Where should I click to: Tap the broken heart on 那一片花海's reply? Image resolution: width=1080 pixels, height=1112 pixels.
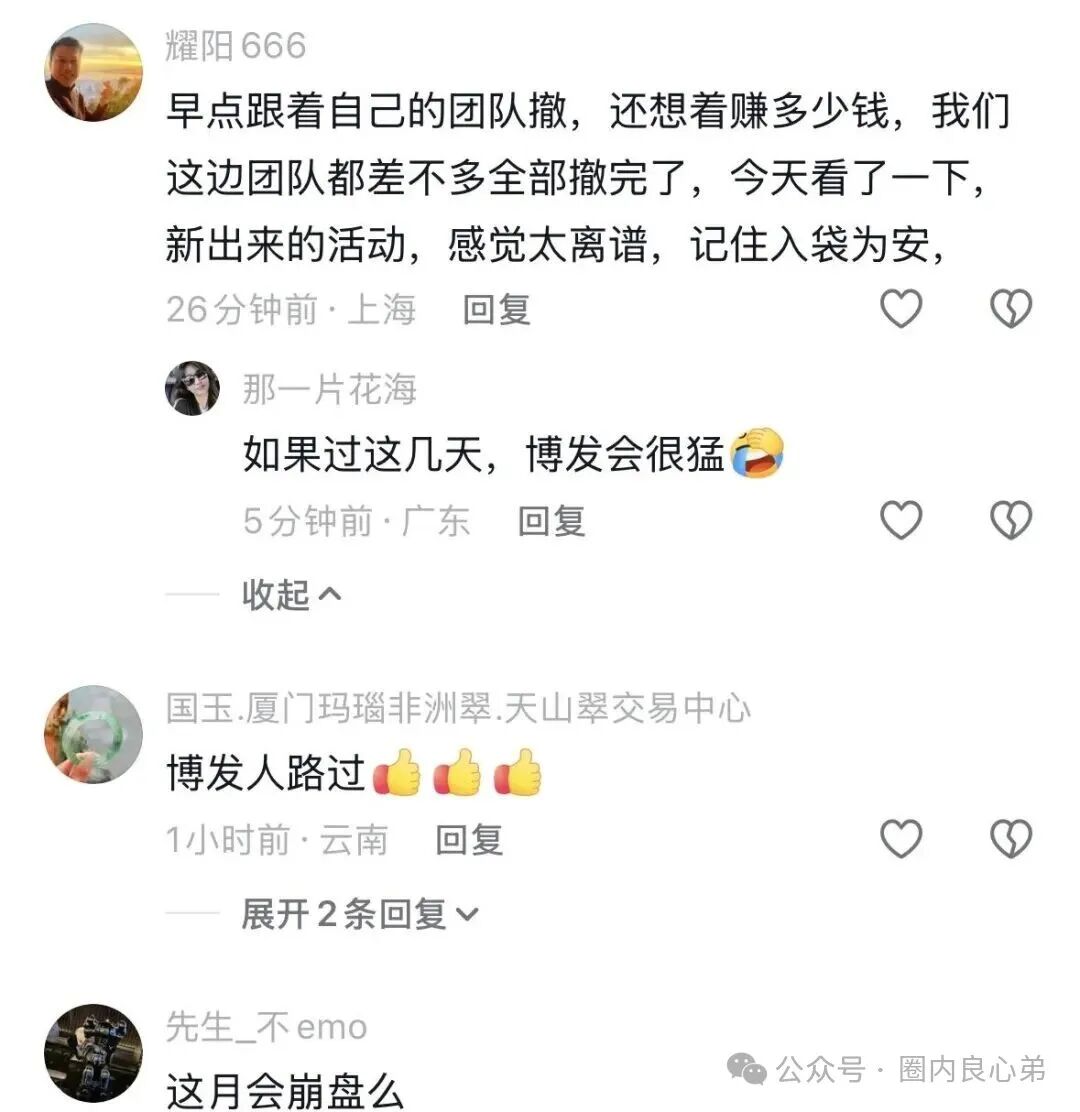click(1012, 520)
